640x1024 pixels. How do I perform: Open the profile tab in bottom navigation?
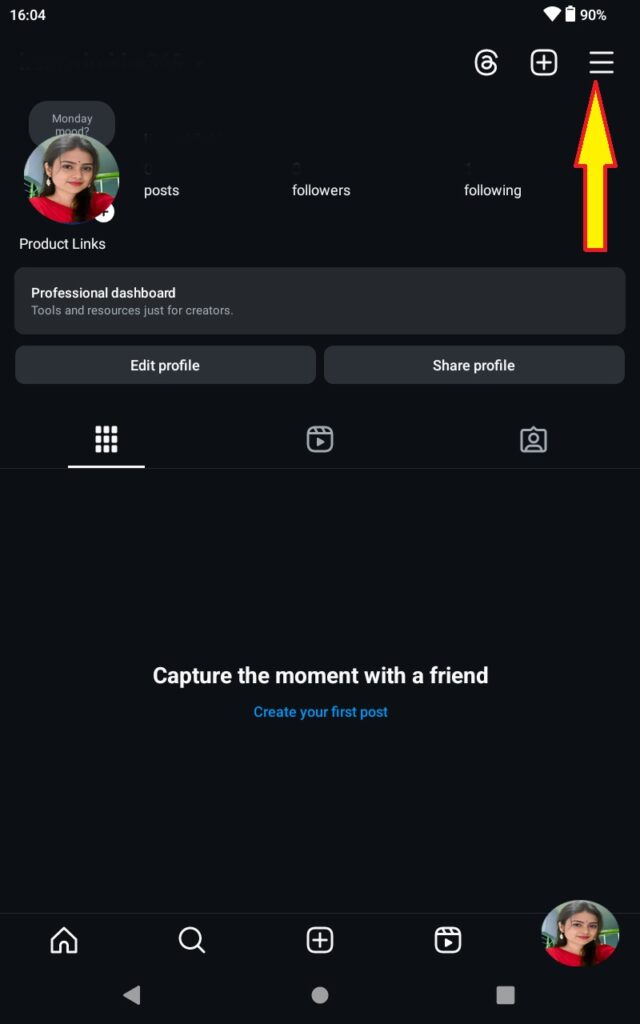click(x=579, y=933)
